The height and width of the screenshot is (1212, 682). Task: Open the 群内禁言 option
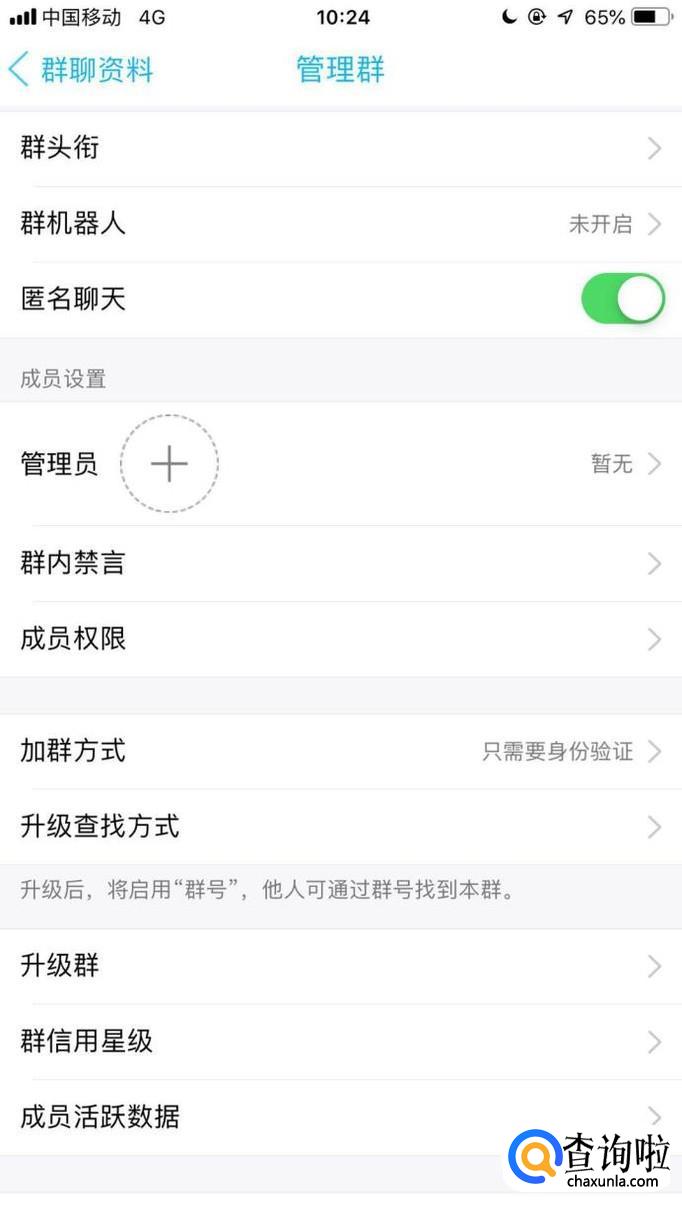tap(340, 563)
